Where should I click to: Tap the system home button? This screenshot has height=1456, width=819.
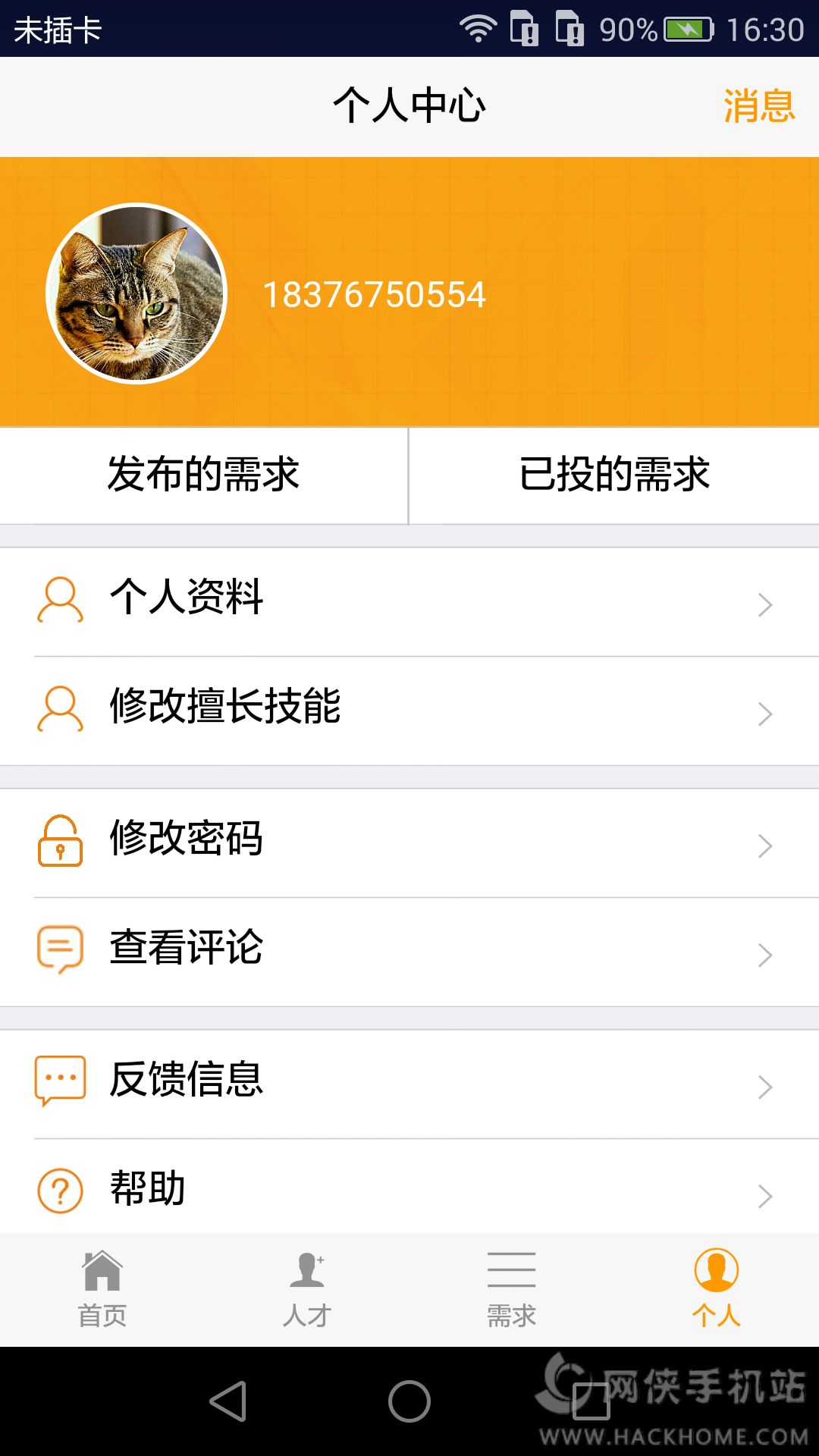(x=409, y=1401)
